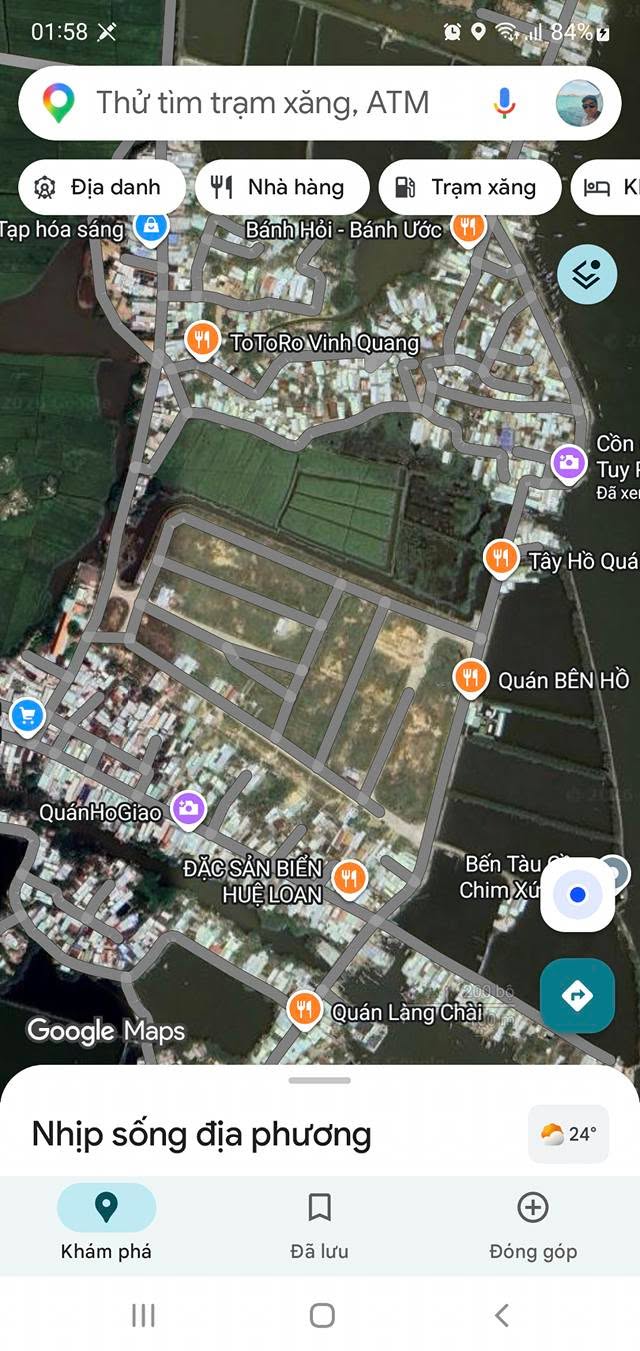Check the 24° weather button
This screenshot has height=1351, width=640.
click(568, 1134)
